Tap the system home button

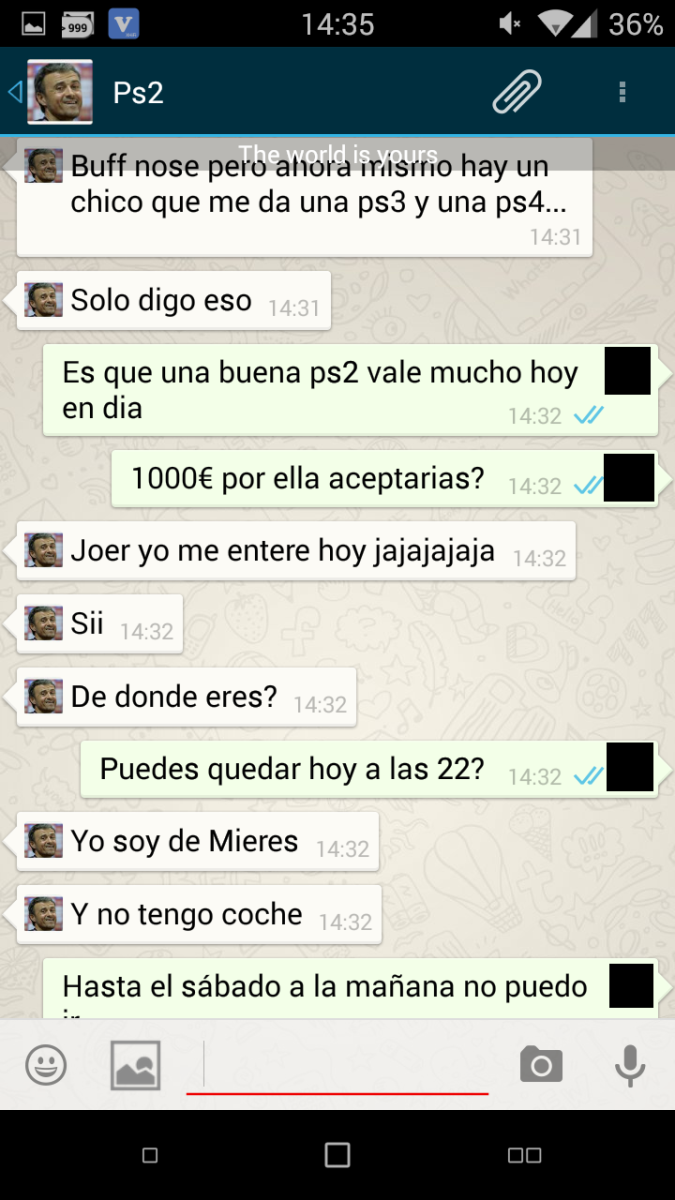pos(337,1155)
